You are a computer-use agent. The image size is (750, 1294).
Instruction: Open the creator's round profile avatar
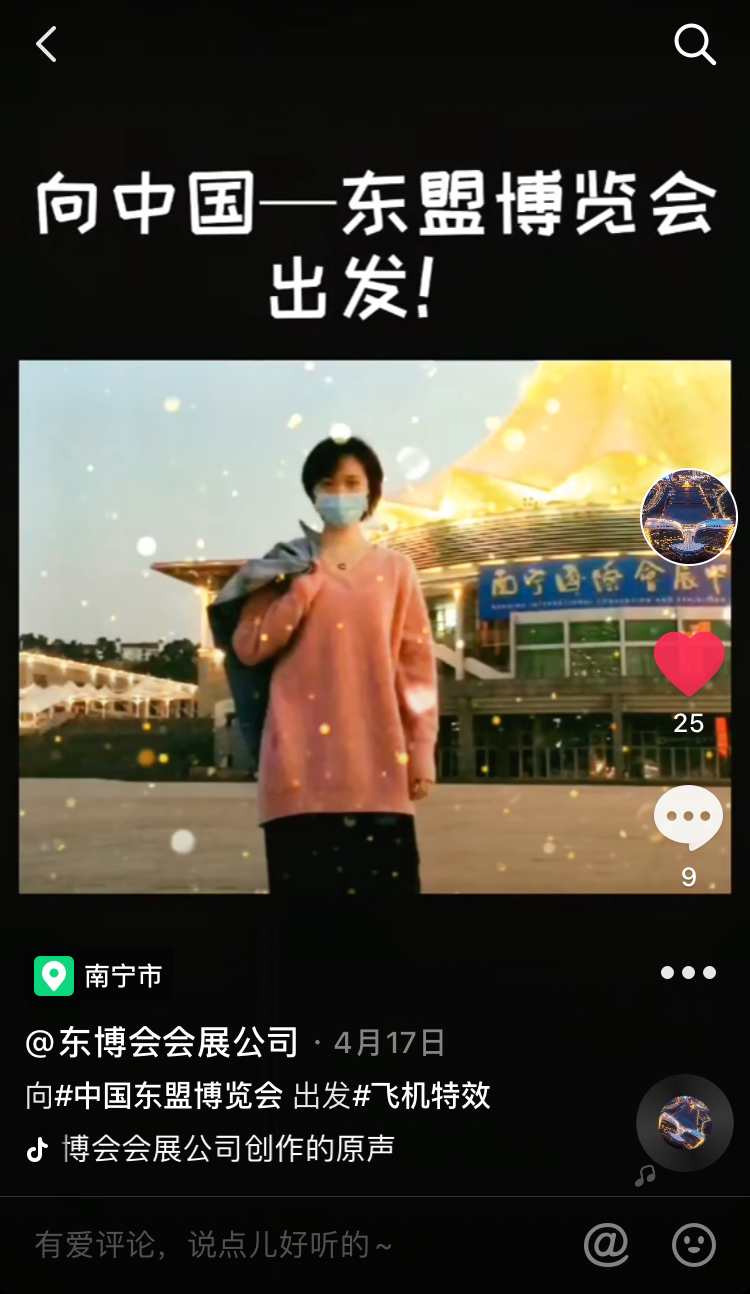coord(689,517)
